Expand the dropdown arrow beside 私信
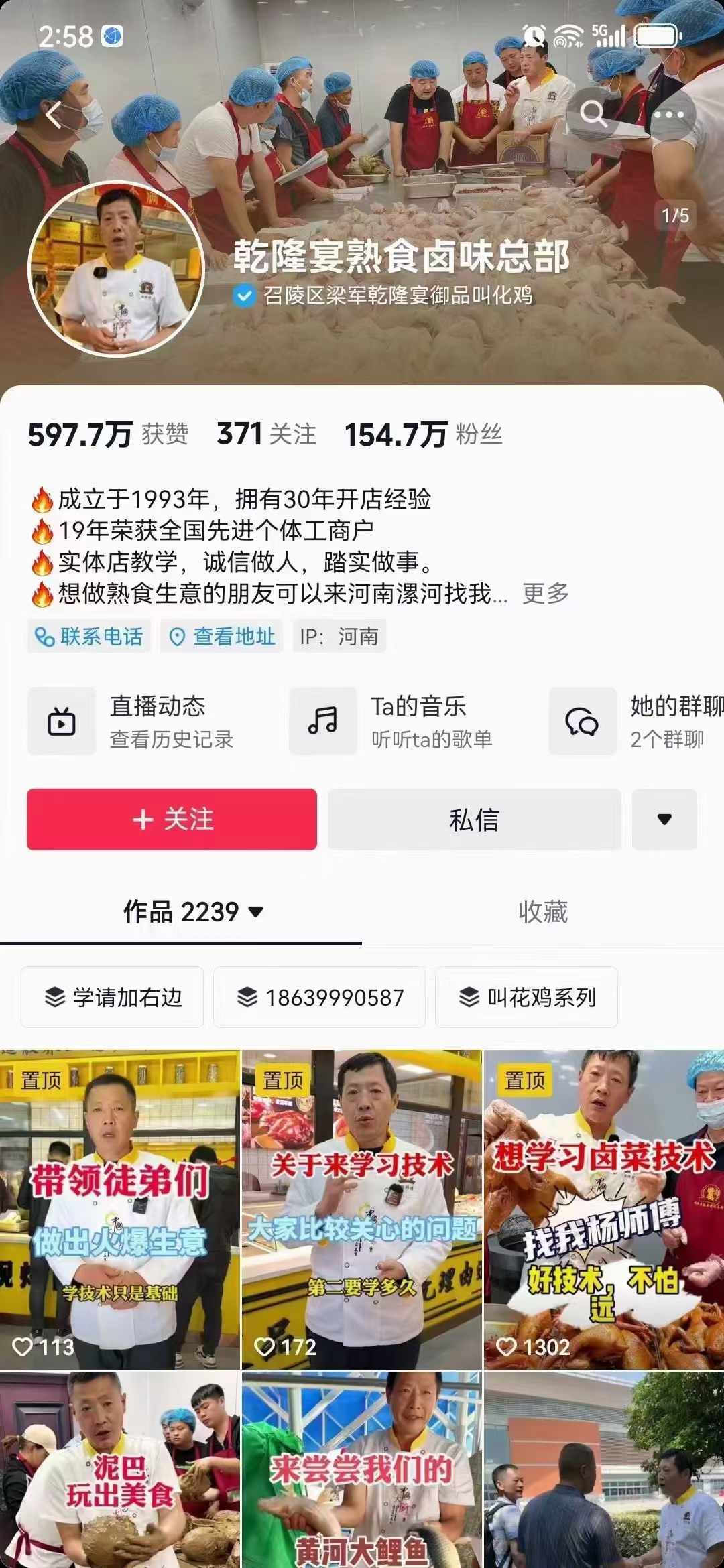The image size is (724, 1568). (664, 819)
